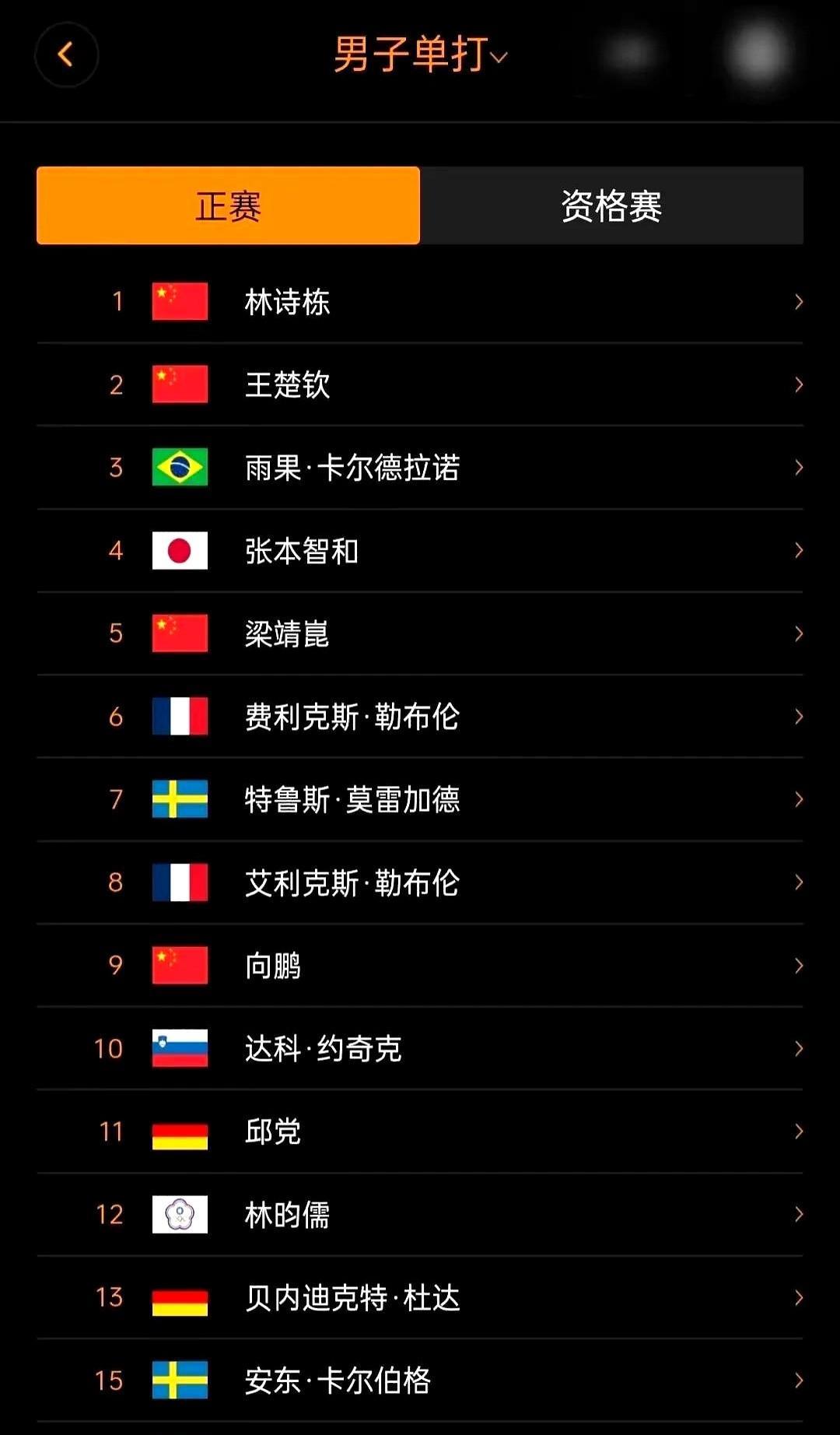View 安东·卡尔伯格's entry
This screenshot has height=1435, width=840.
(420, 1381)
